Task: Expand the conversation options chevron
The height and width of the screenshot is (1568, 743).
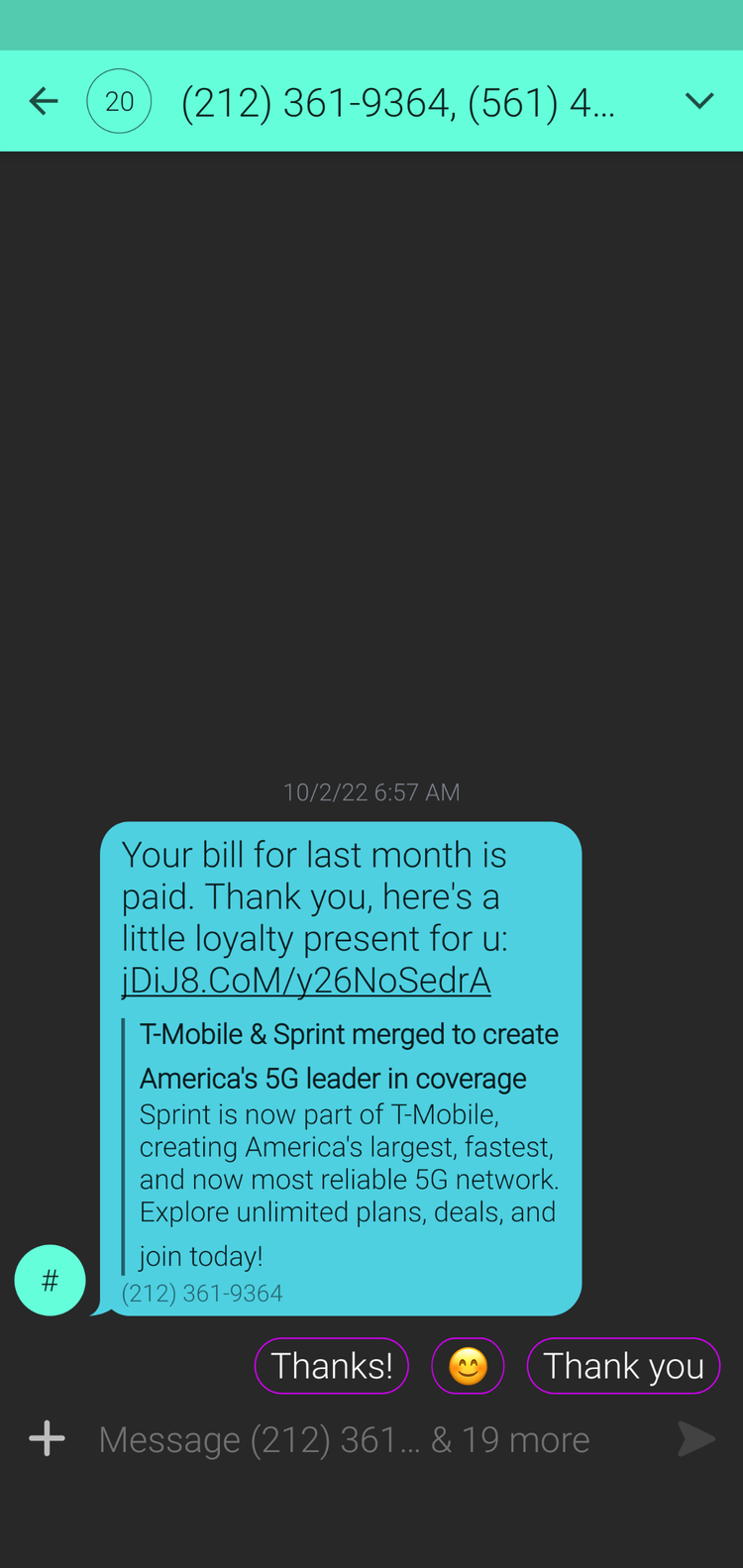Action: 699,101
